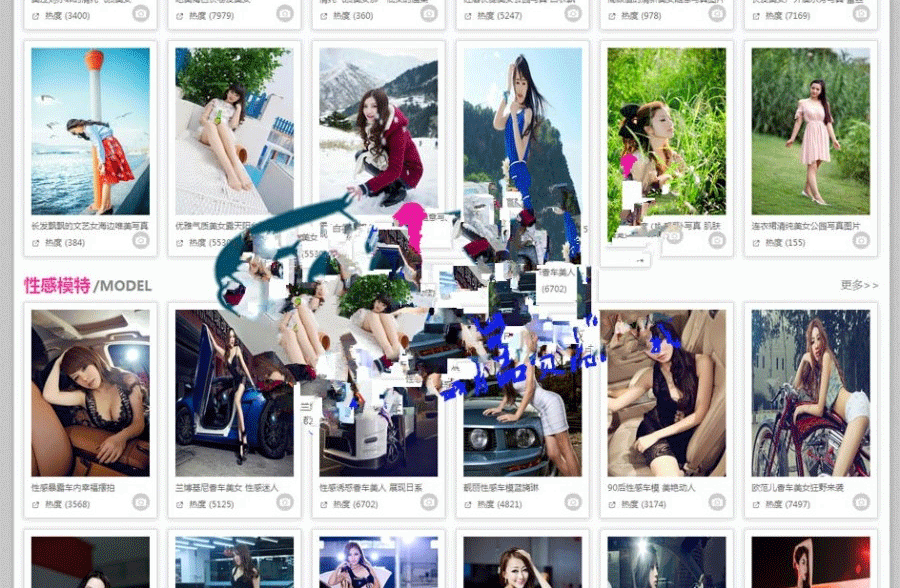Open the 优雅气质美女露天阳 photo card
The image size is (900, 588).
pyautogui.click(x=234, y=130)
